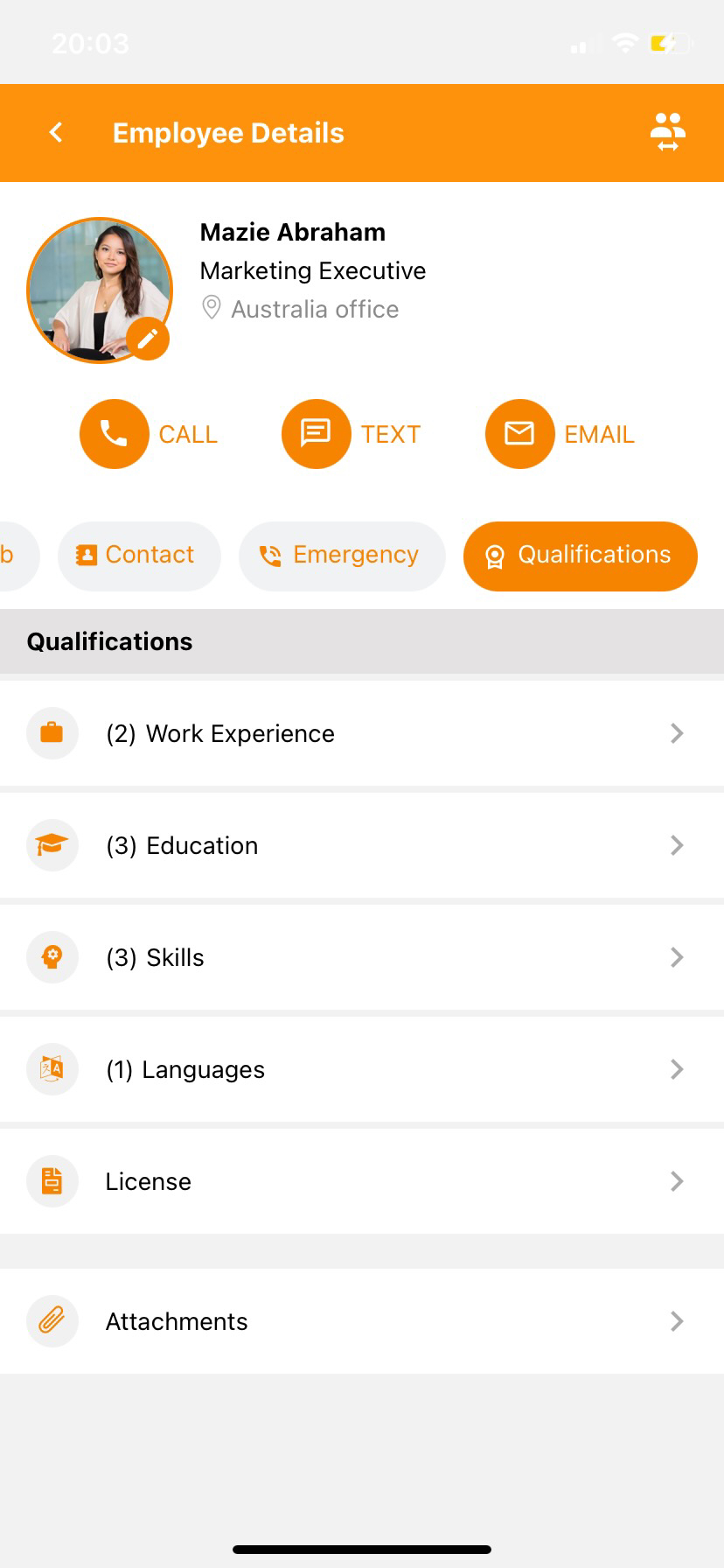
Task: Tap the Email envelope icon
Action: tap(519, 433)
